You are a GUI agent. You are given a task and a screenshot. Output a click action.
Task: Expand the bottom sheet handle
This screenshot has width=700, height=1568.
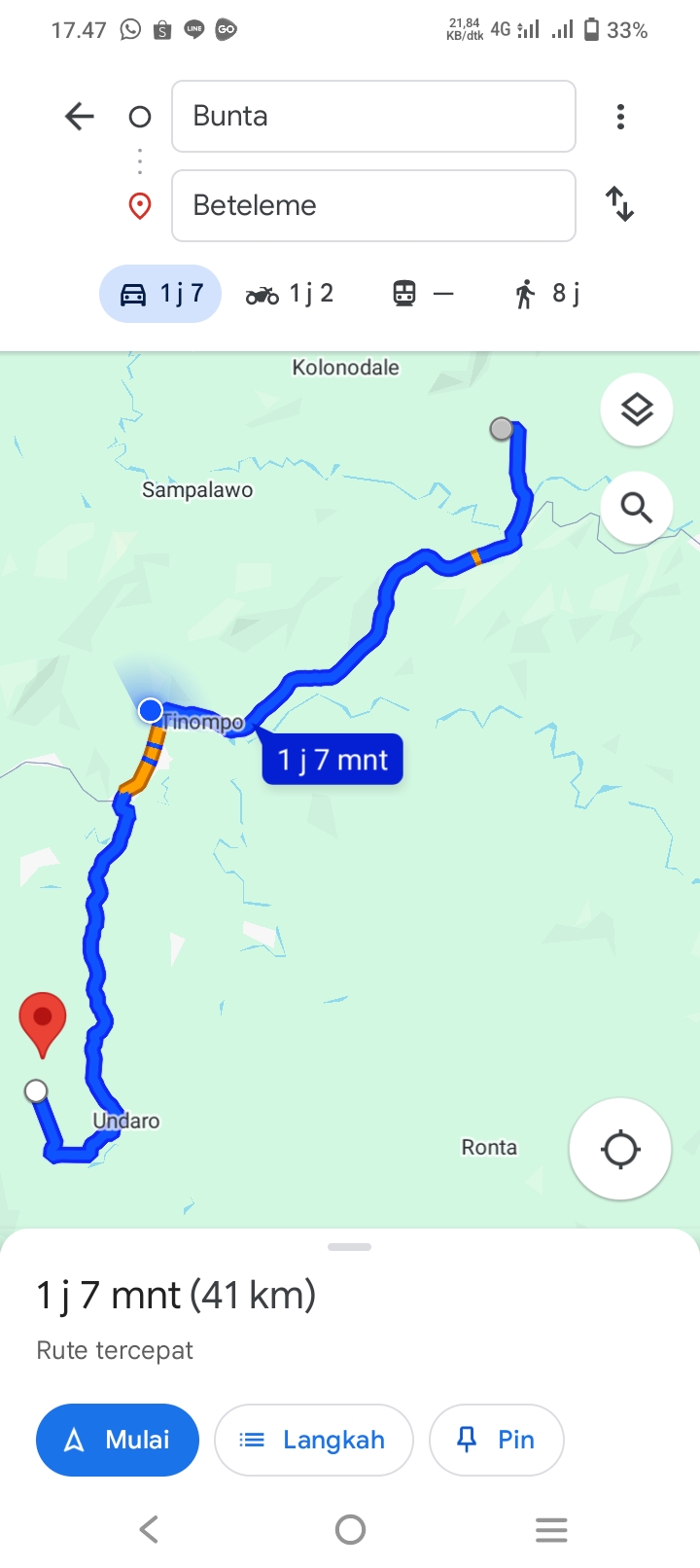(x=350, y=1247)
